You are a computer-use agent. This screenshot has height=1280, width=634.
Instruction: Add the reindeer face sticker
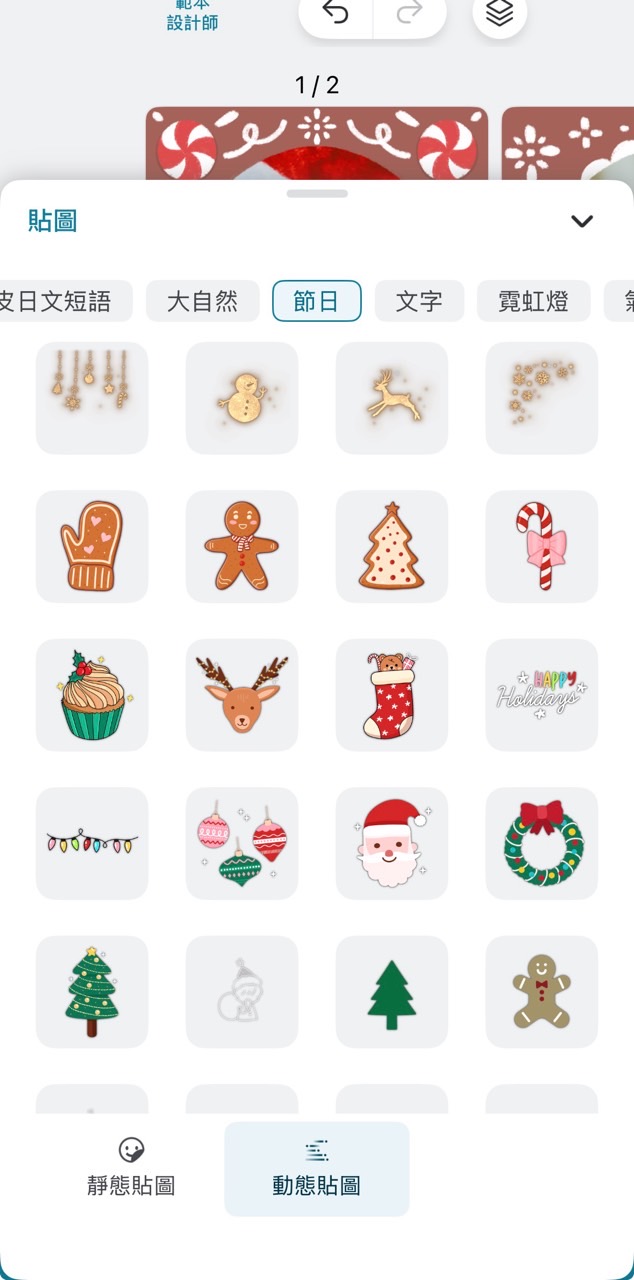point(242,695)
